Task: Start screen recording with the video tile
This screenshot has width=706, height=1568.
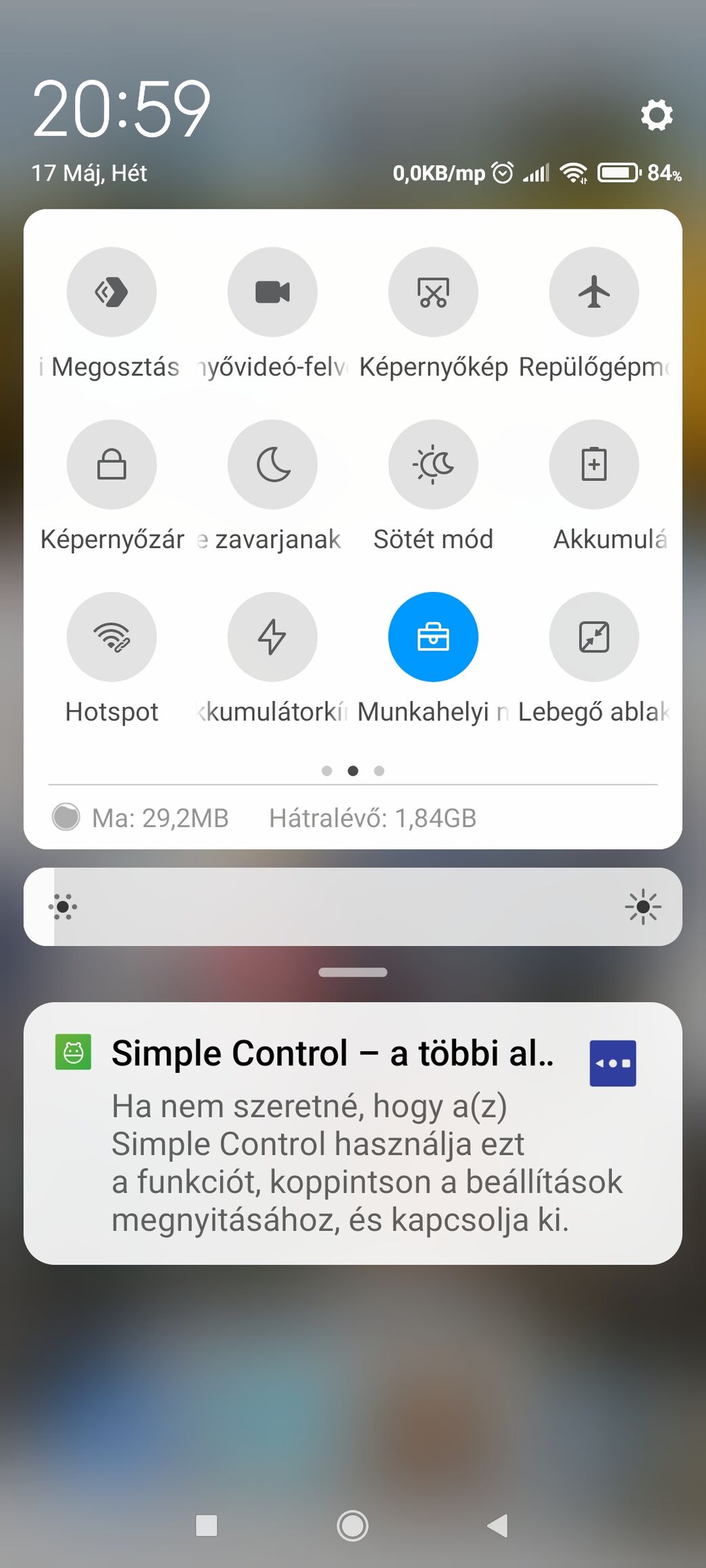Action: (x=272, y=292)
